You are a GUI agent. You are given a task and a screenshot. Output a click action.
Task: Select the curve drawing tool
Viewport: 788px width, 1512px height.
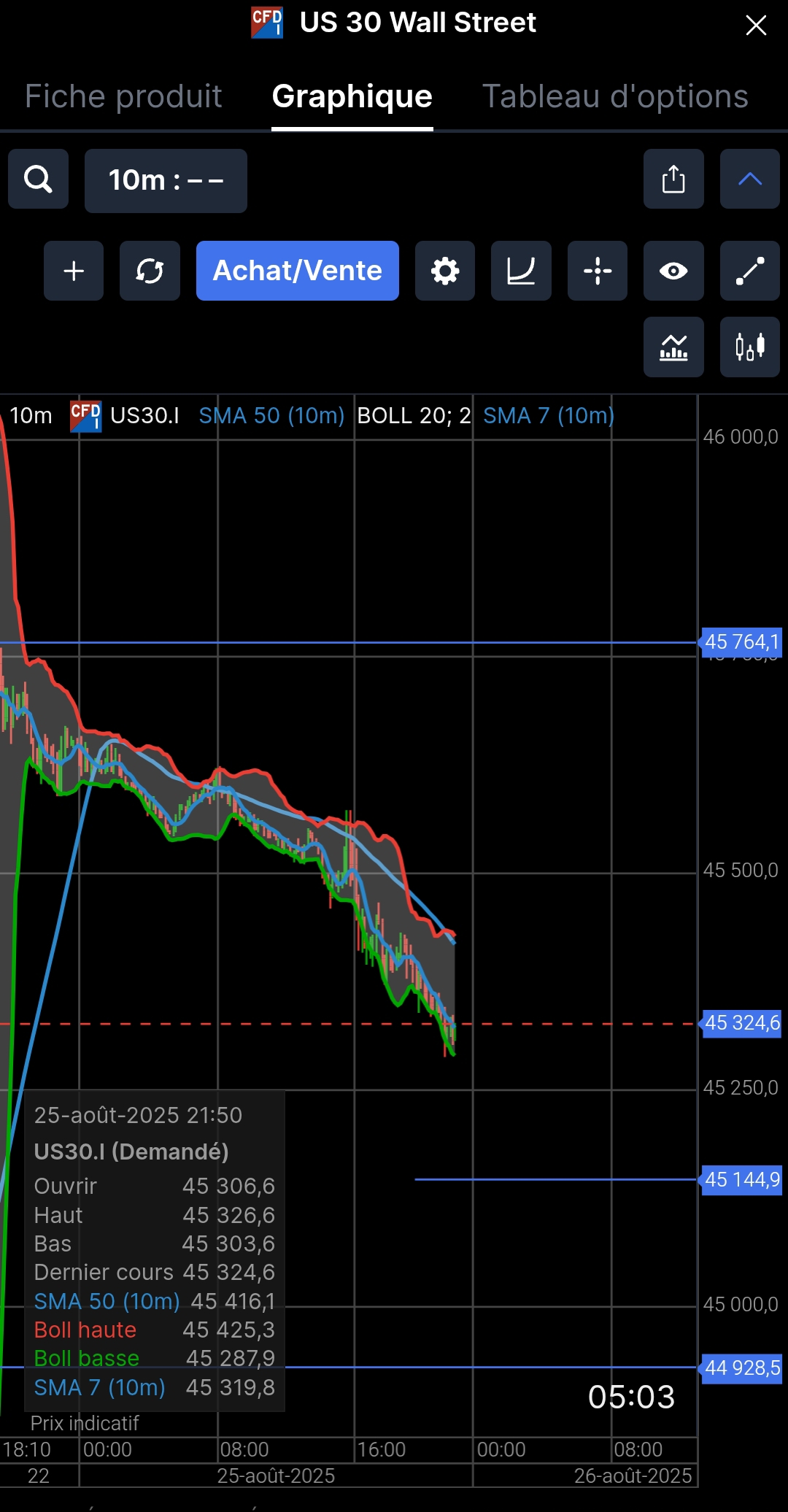(521, 271)
